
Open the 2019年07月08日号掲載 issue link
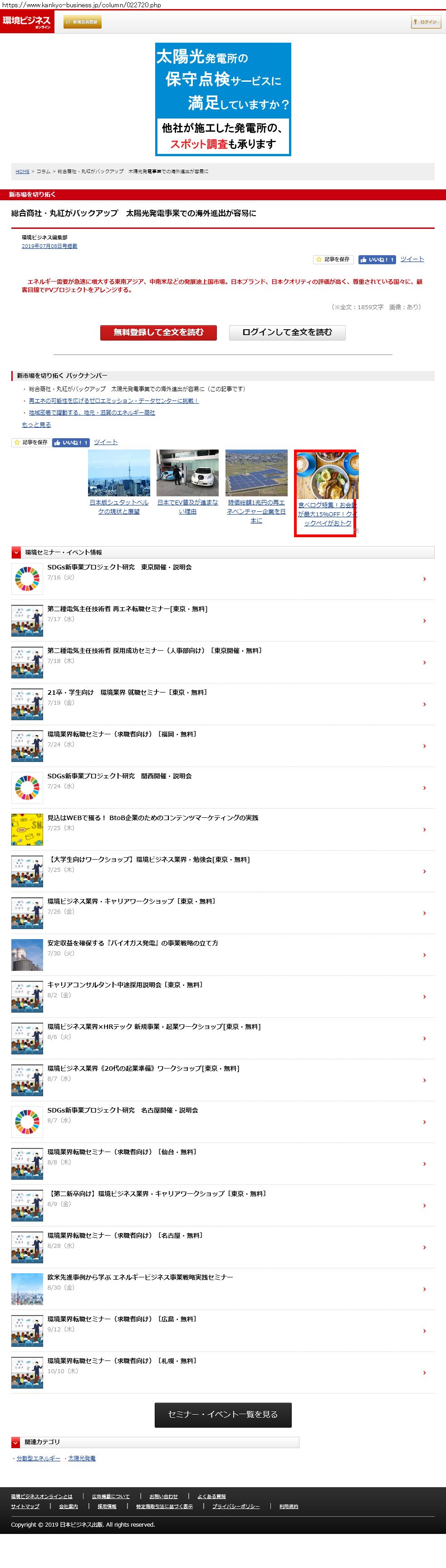click(x=49, y=246)
